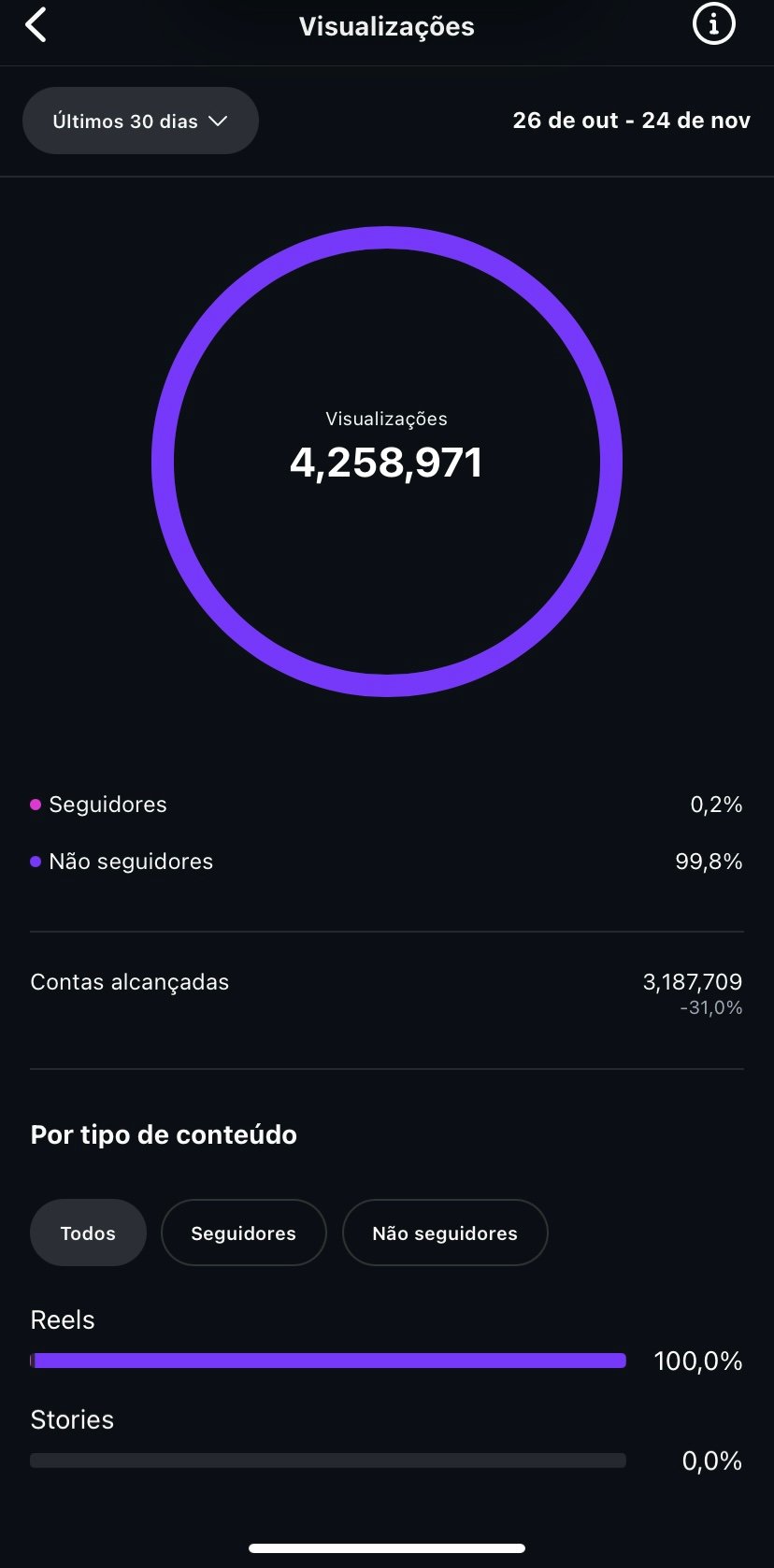Open the Últimos 30 dias dropdown
The height and width of the screenshot is (1568, 774).
[x=140, y=121]
